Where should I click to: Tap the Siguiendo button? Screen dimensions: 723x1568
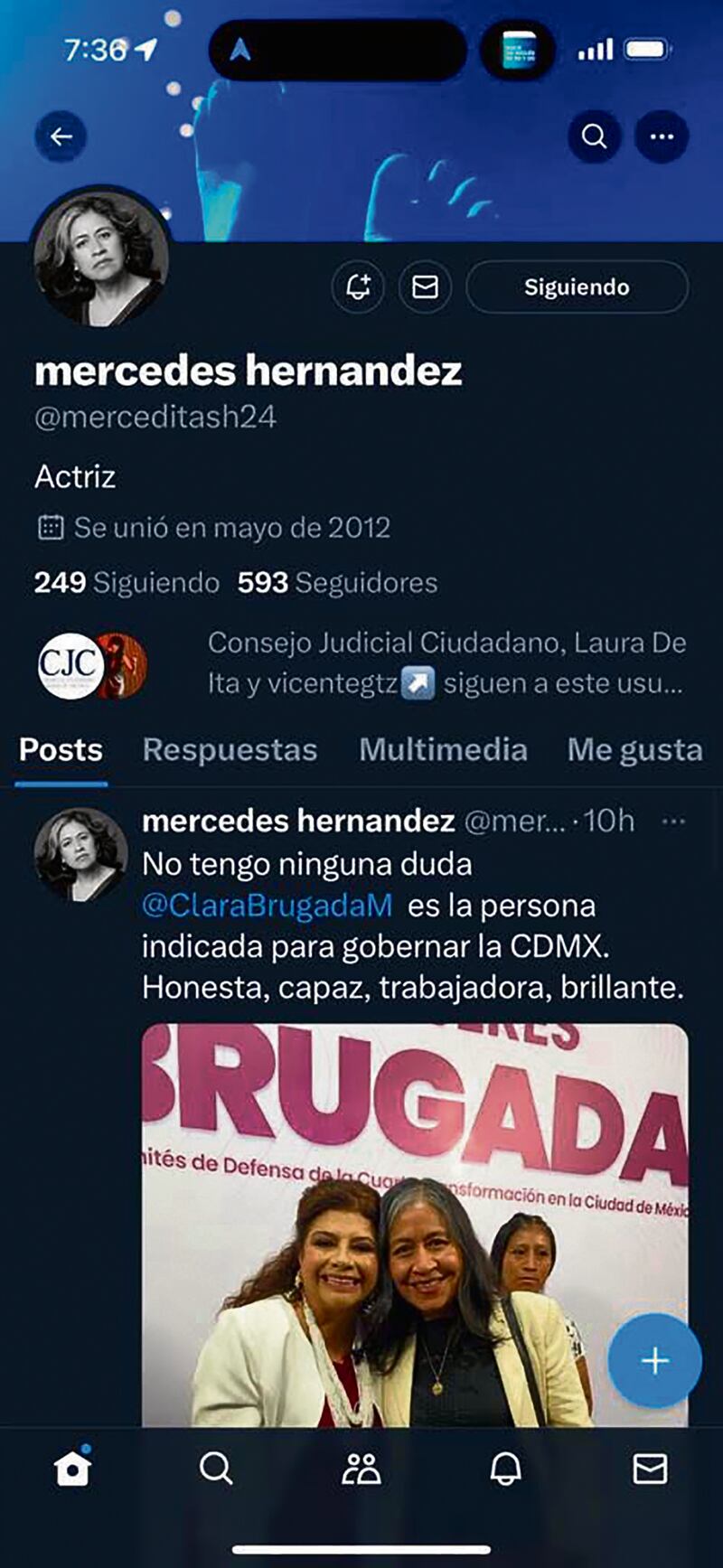pyautogui.click(x=577, y=287)
